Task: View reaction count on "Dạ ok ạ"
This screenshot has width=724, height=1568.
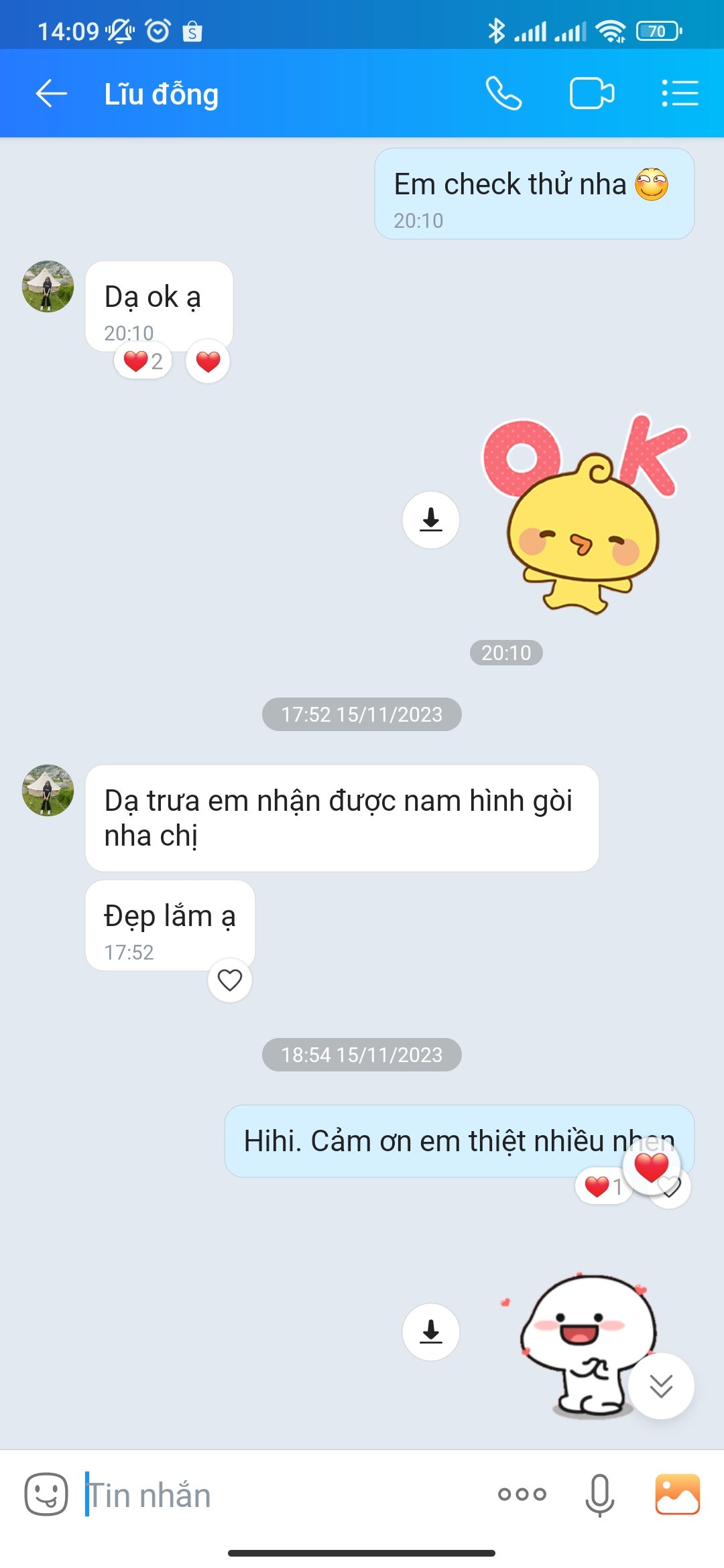Action: (143, 362)
